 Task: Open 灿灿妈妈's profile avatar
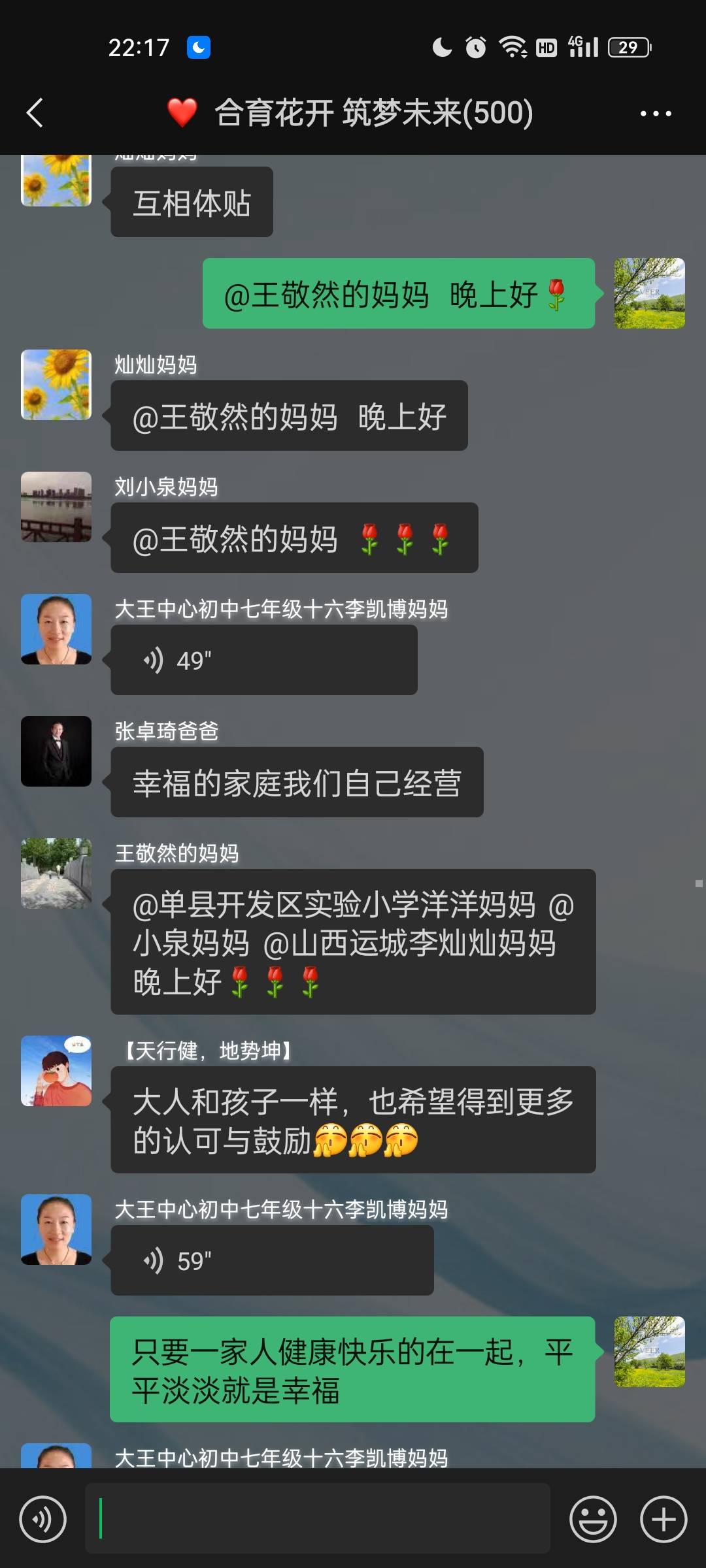click(x=56, y=384)
